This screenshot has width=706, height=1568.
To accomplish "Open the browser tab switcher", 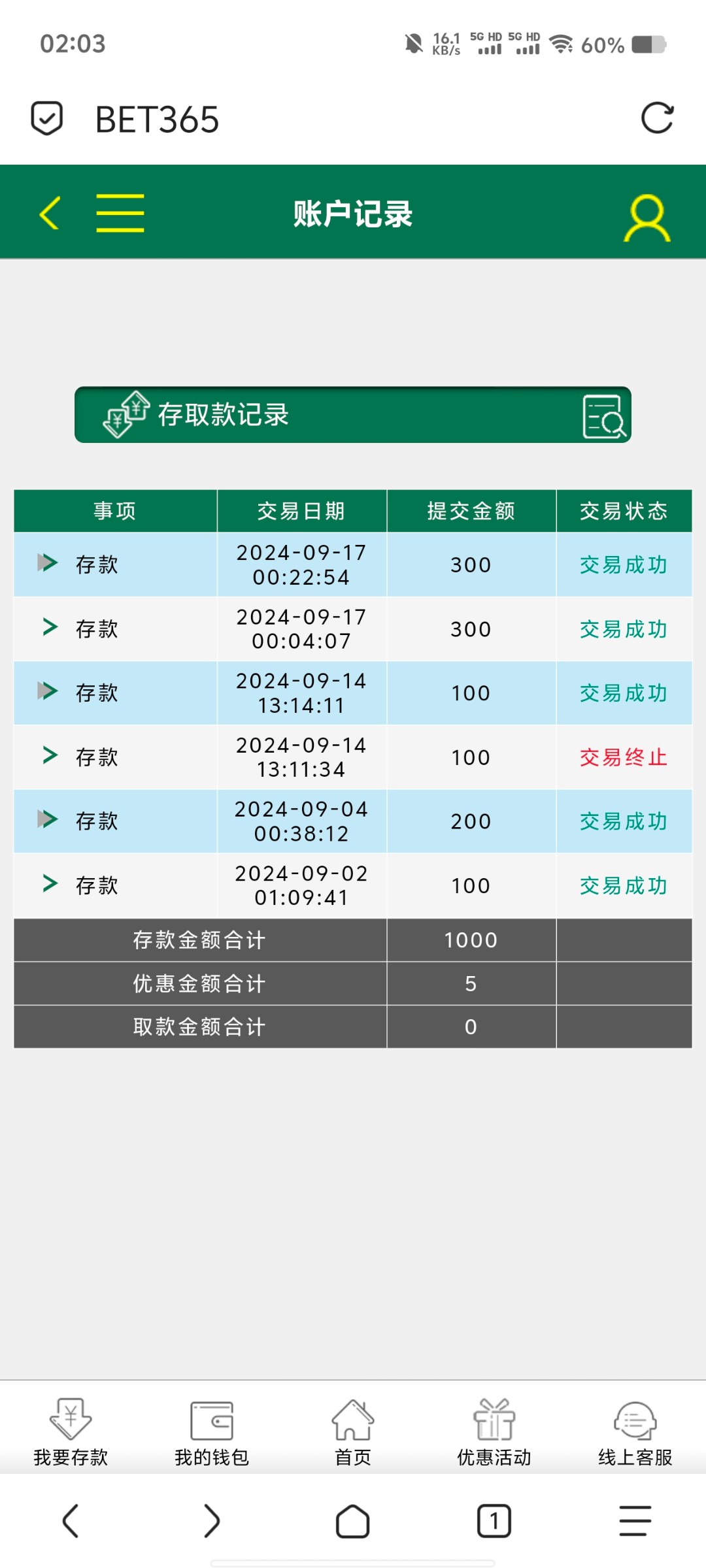I will coord(494,1521).
